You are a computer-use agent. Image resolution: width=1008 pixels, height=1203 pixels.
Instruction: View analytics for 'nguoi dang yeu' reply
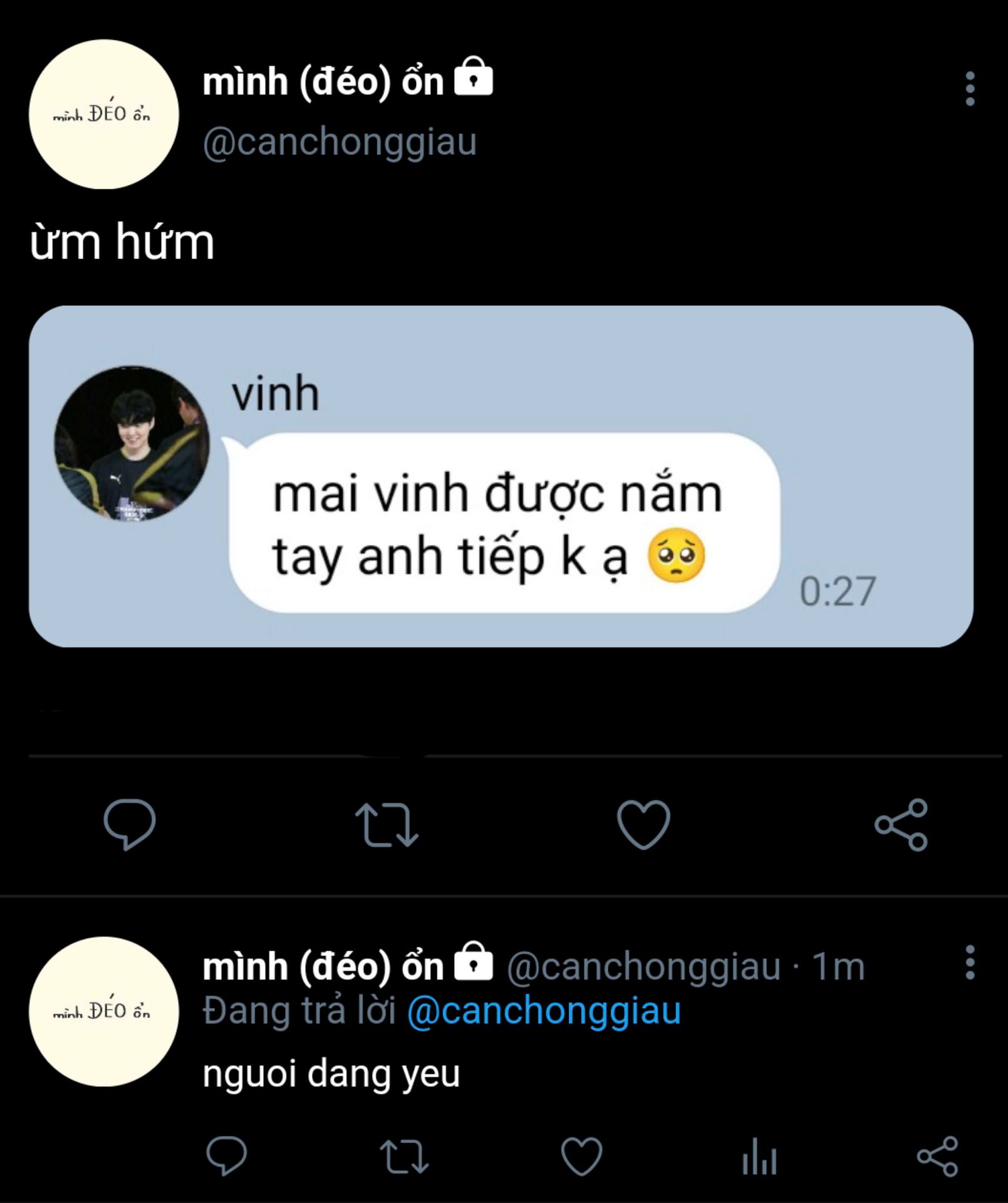pyautogui.click(x=759, y=1156)
